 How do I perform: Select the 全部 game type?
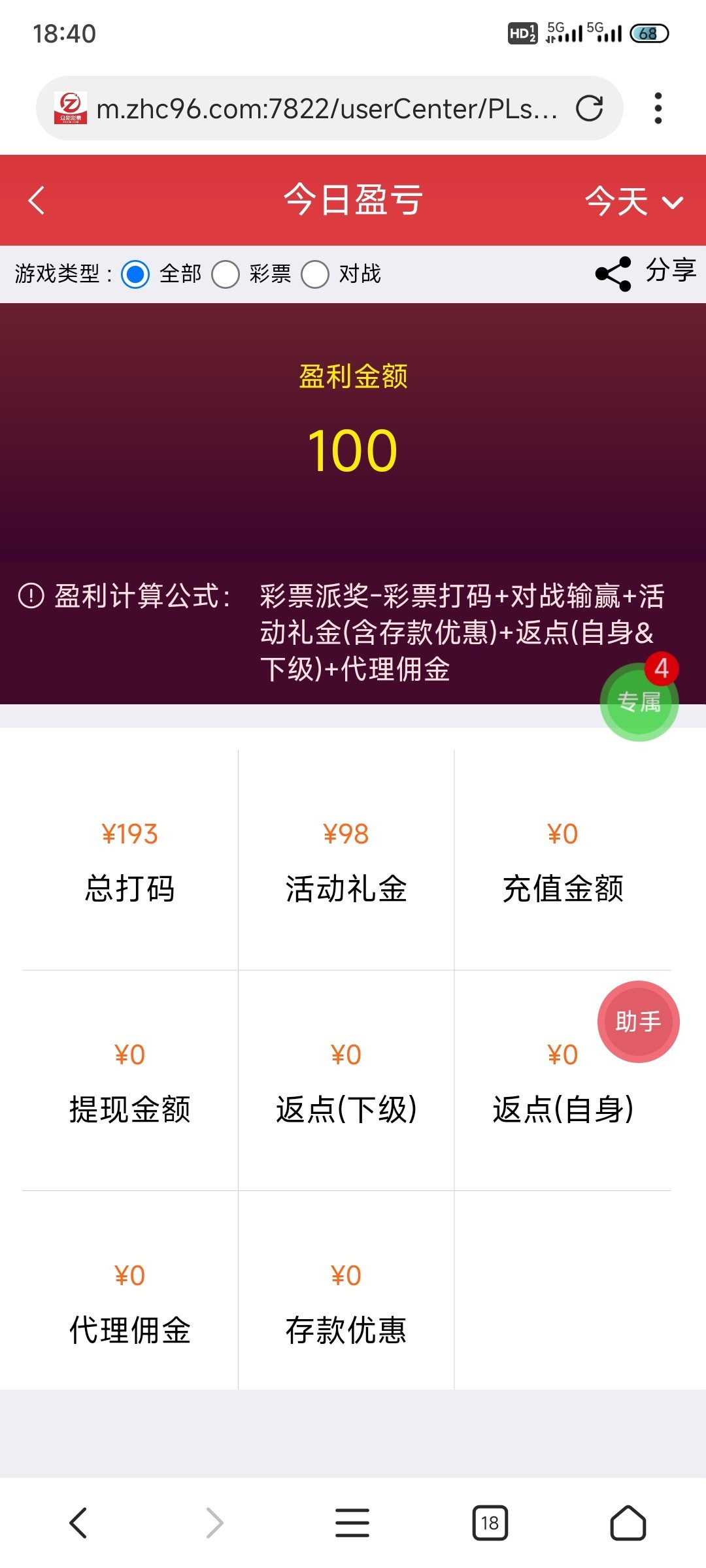pos(136,274)
